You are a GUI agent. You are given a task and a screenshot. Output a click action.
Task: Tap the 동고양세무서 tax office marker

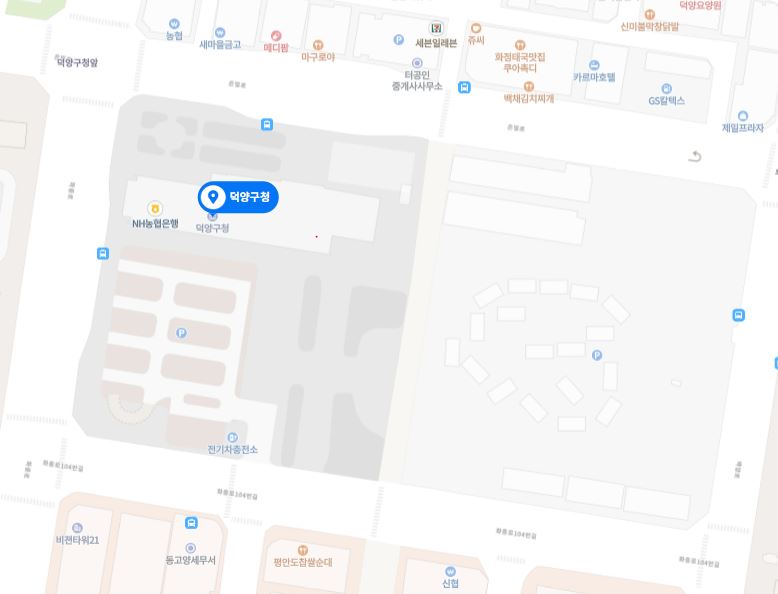click(x=190, y=548)
